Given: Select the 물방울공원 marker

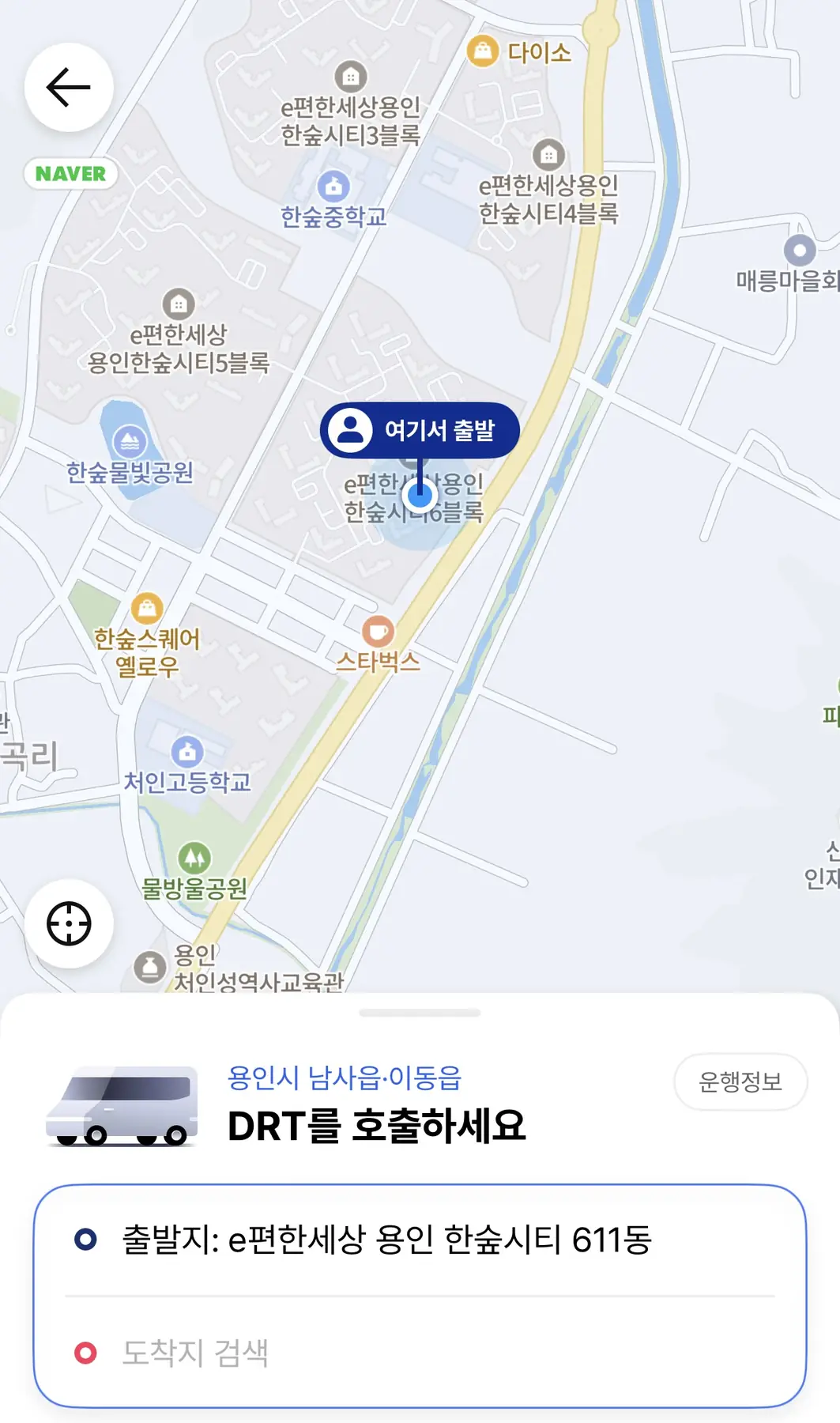Looking at the screenshot, I should pyautogui.click(x=194, y=858).
